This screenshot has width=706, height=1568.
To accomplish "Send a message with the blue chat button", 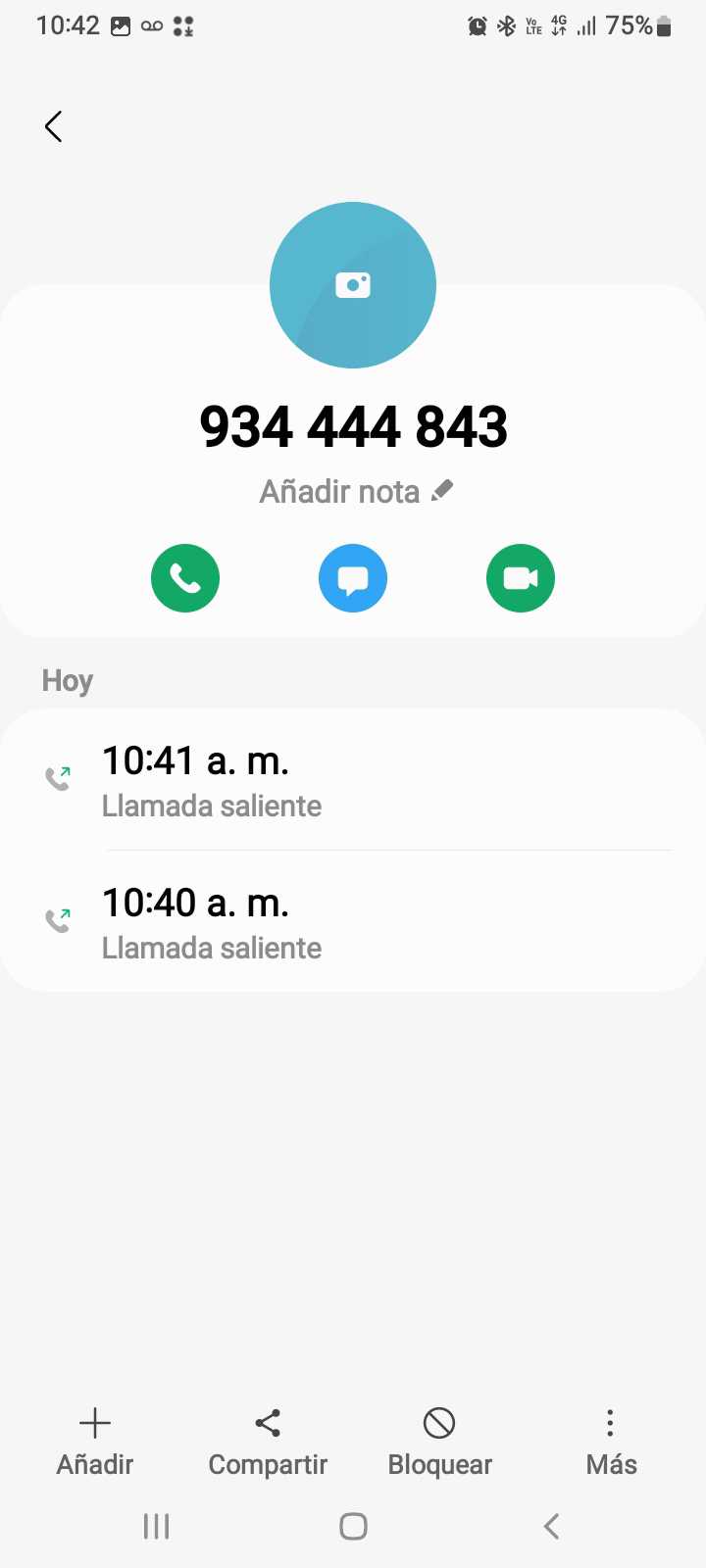I will tap(353, 578).
